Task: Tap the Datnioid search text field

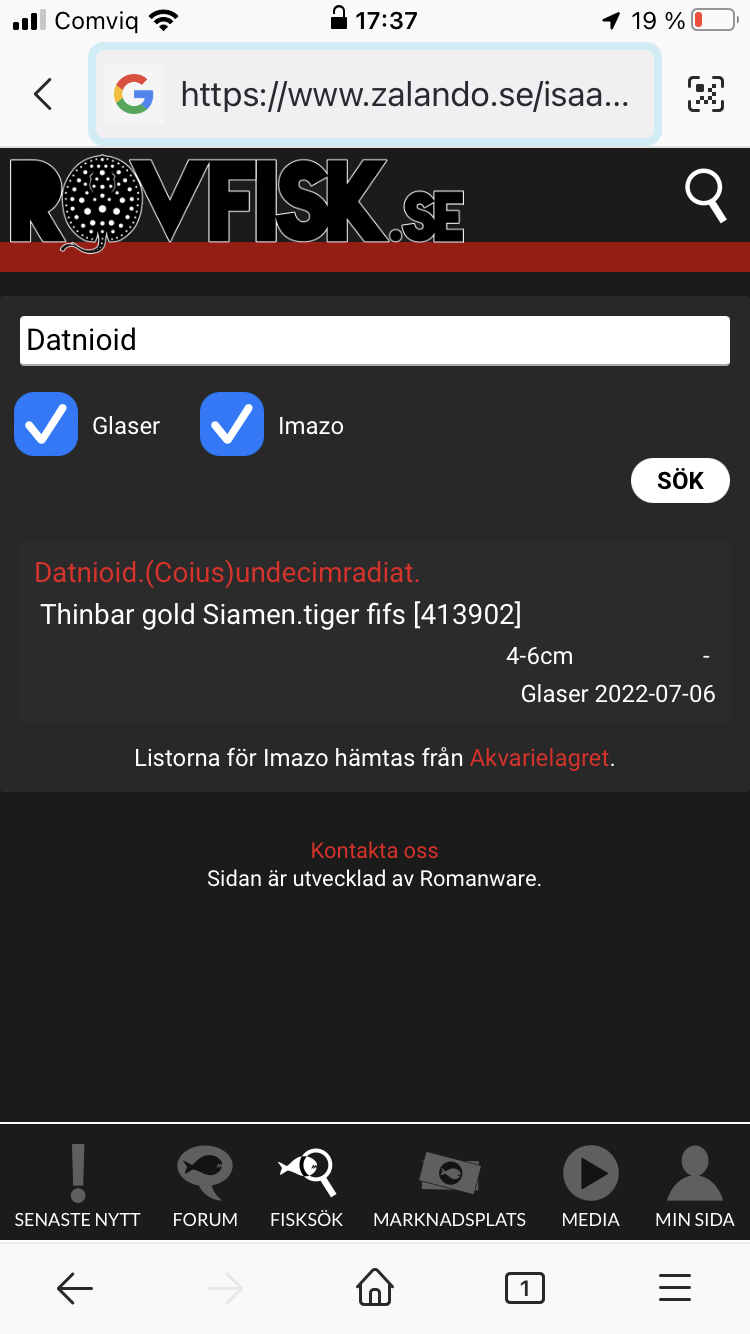Action: tap(375, 340)
